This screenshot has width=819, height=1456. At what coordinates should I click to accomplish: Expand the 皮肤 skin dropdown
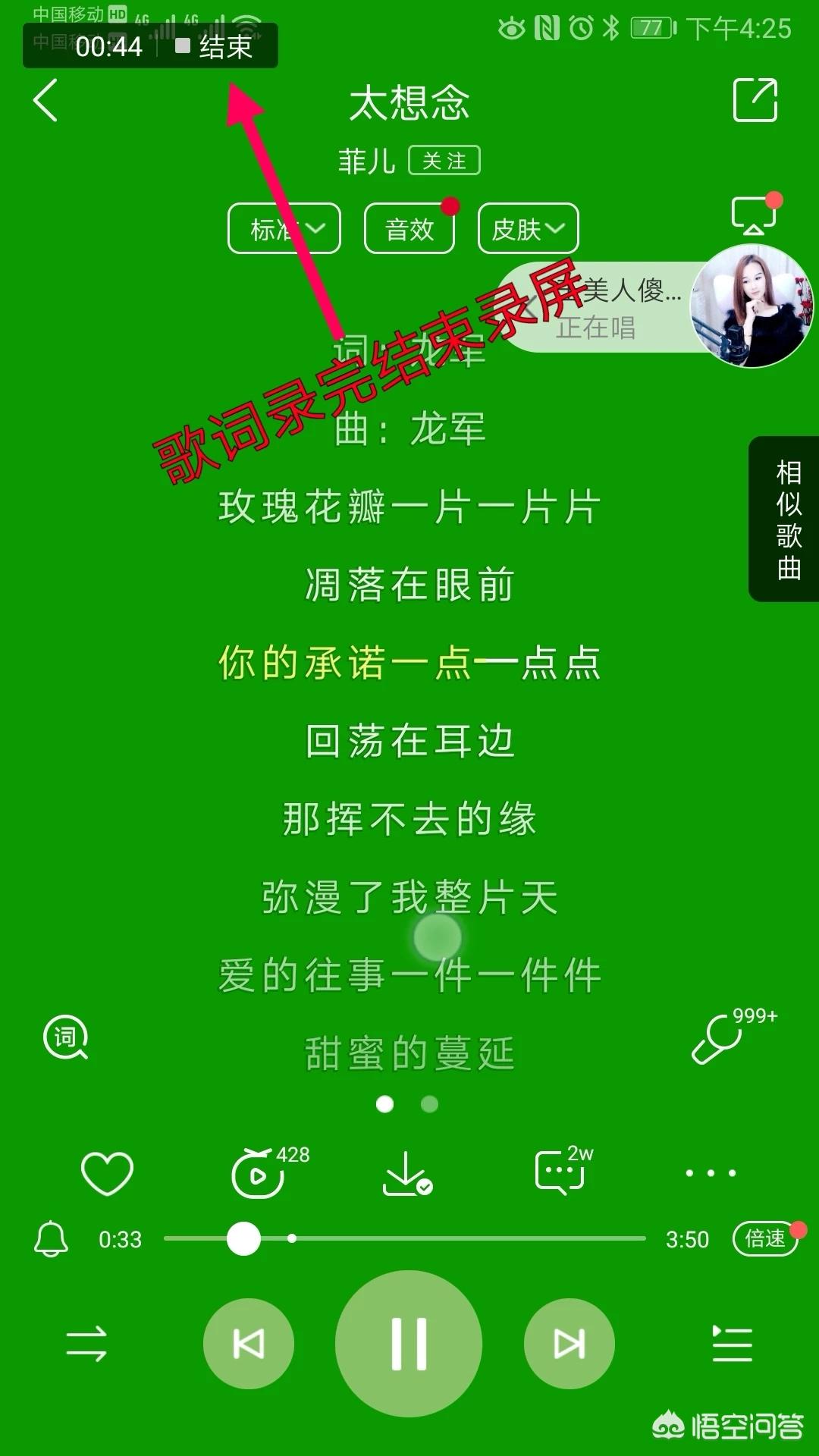coord(528,228)
